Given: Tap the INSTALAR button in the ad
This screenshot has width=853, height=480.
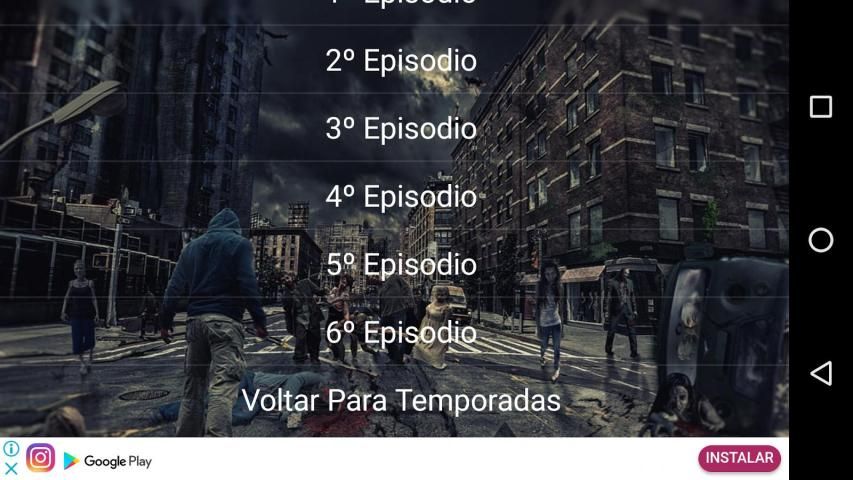Looking at the screenshot, I should tap(739, 458).
